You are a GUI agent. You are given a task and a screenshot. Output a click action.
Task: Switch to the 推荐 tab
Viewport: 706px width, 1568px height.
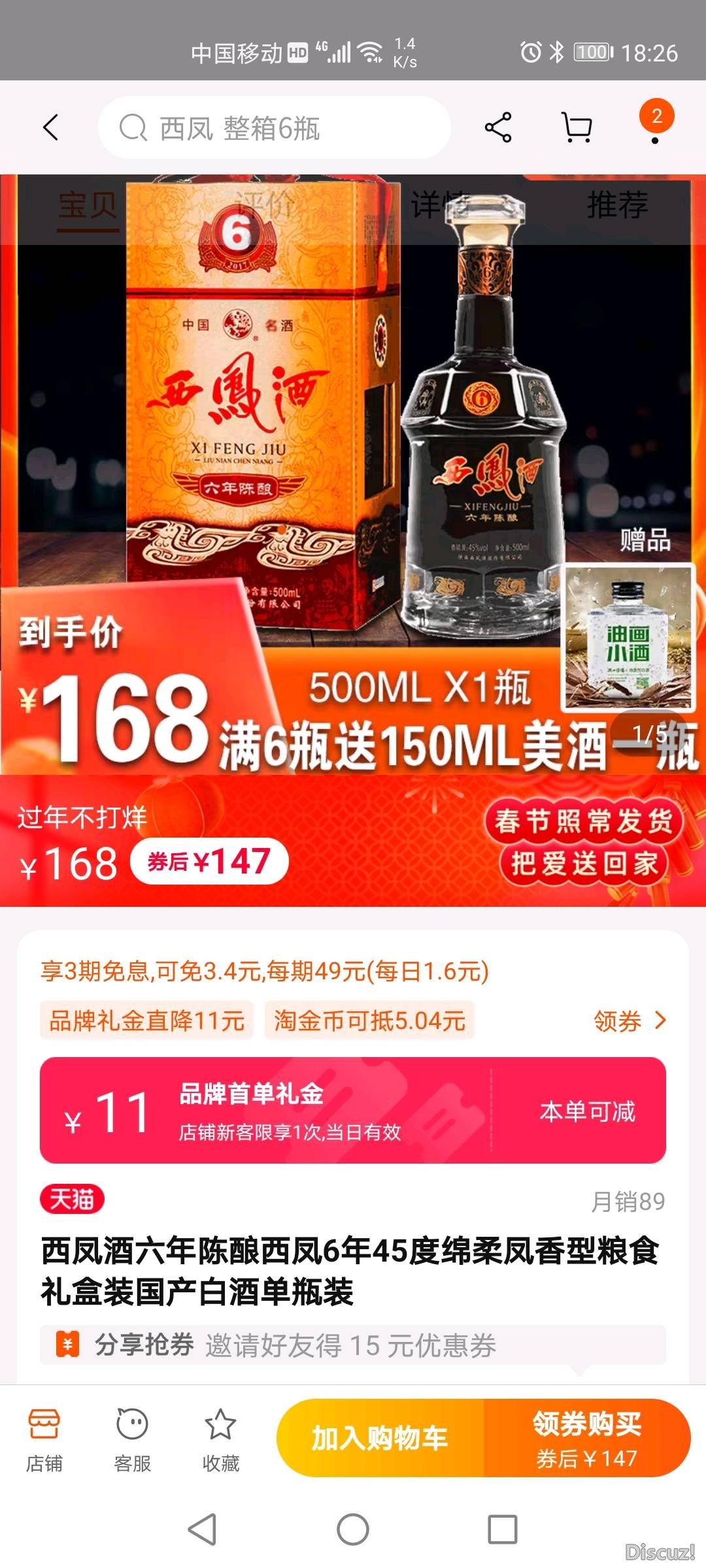[x=617, y=206]
